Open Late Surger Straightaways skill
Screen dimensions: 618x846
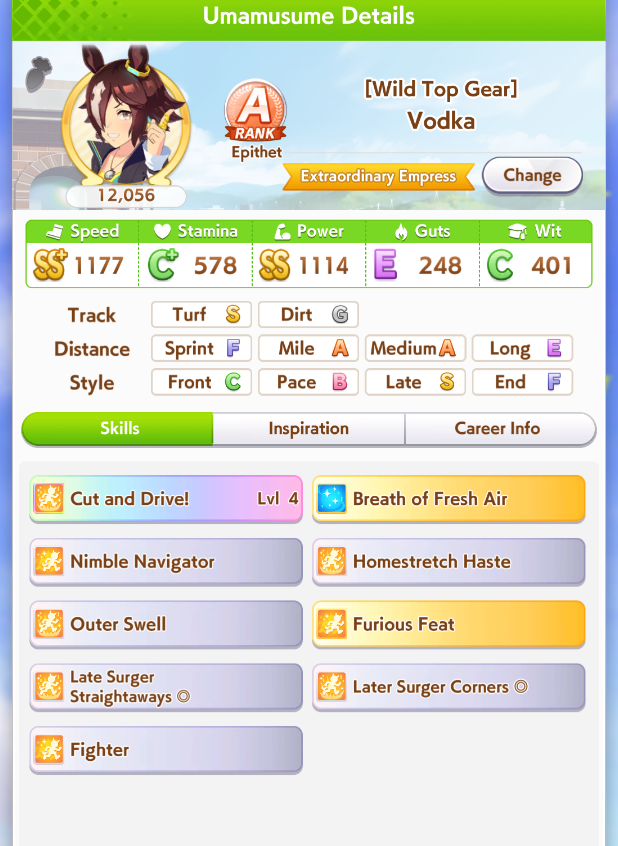(166, 687)
